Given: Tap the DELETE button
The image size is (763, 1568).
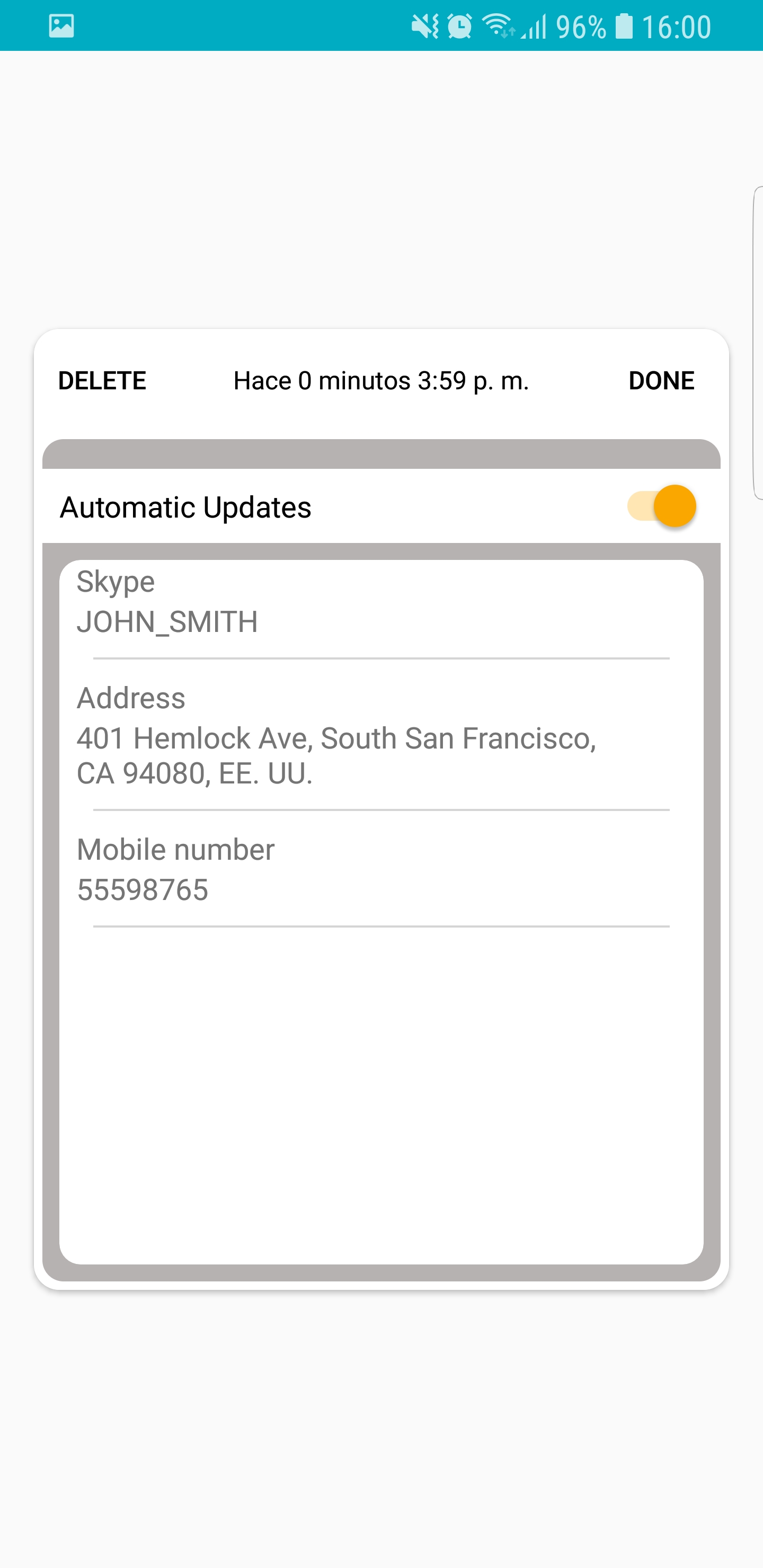Looking at the screenshot, I should [x=102, y=381].
